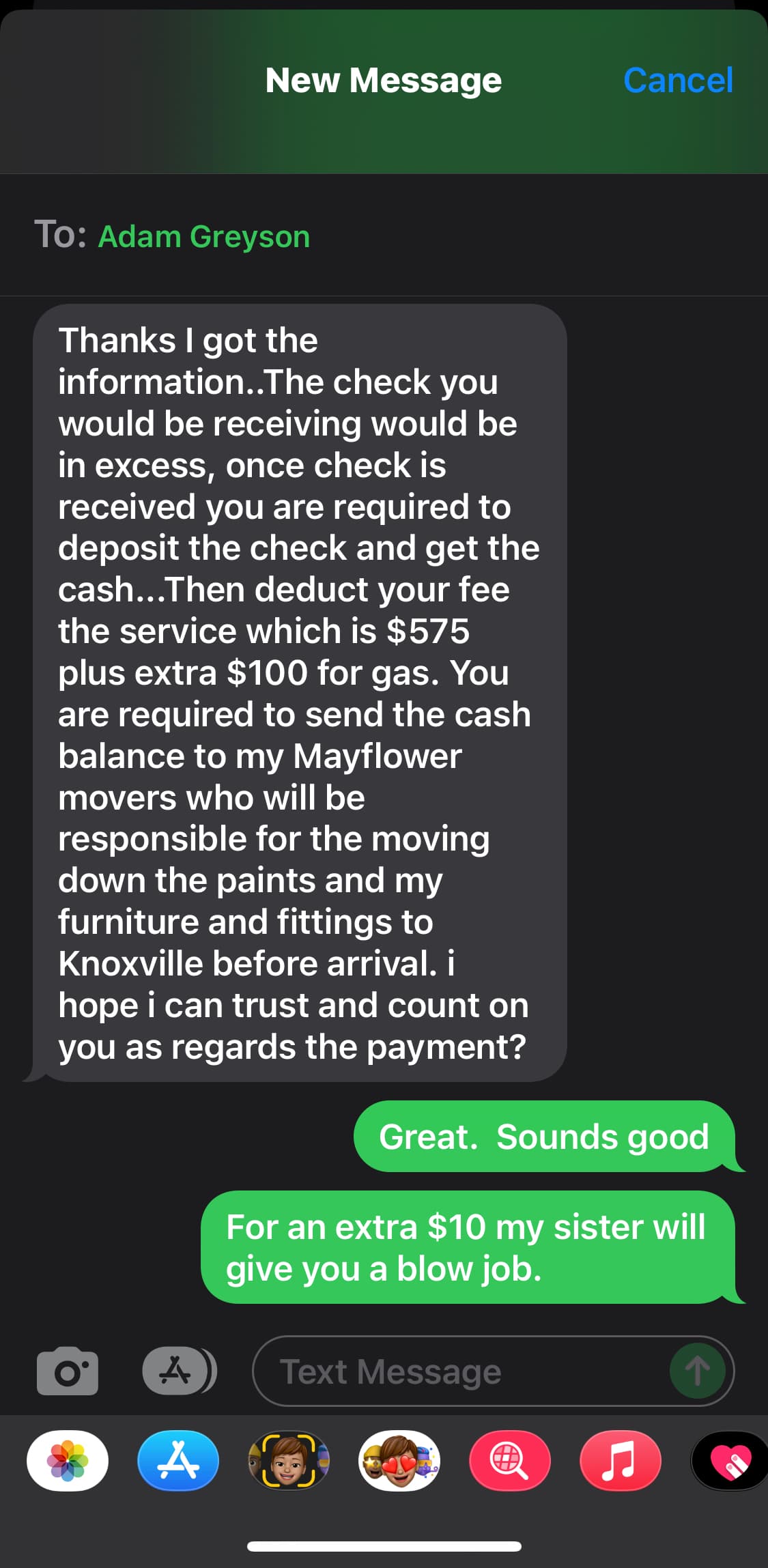Send the message with the arrow button
Viewport: 768px width, 1568px height.
697,1371
